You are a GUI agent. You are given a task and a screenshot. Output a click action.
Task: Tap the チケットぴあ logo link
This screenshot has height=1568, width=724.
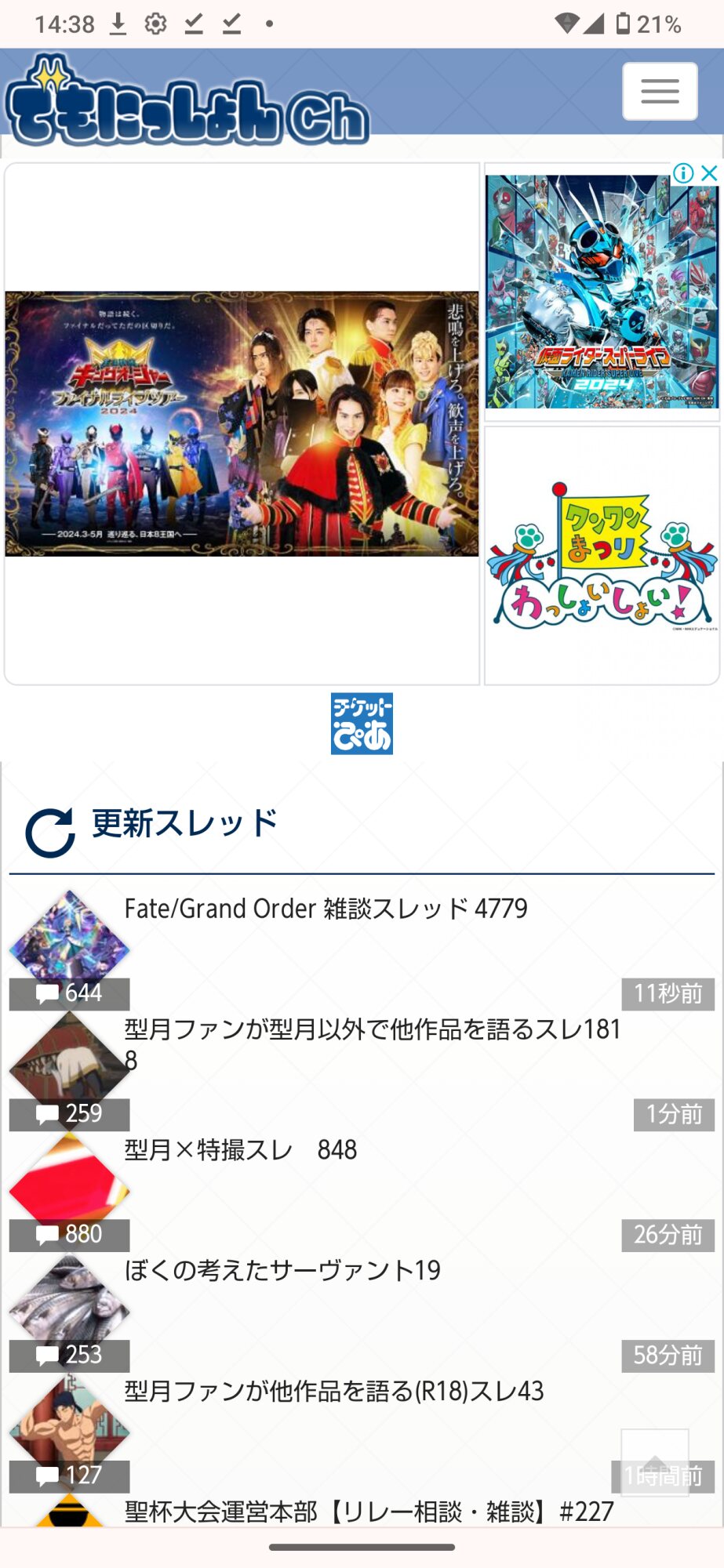click(x=362, y=723)
